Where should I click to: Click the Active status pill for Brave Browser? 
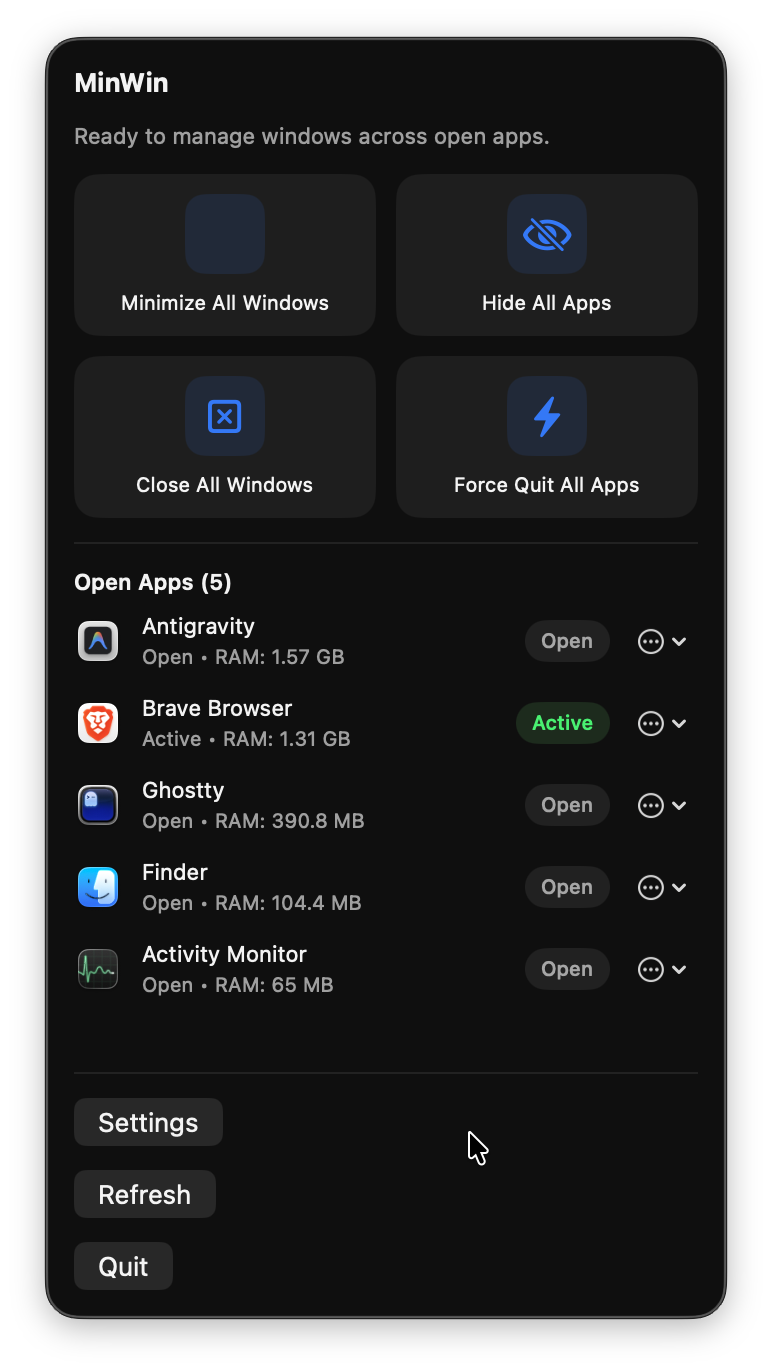click(x=563, y=723)
